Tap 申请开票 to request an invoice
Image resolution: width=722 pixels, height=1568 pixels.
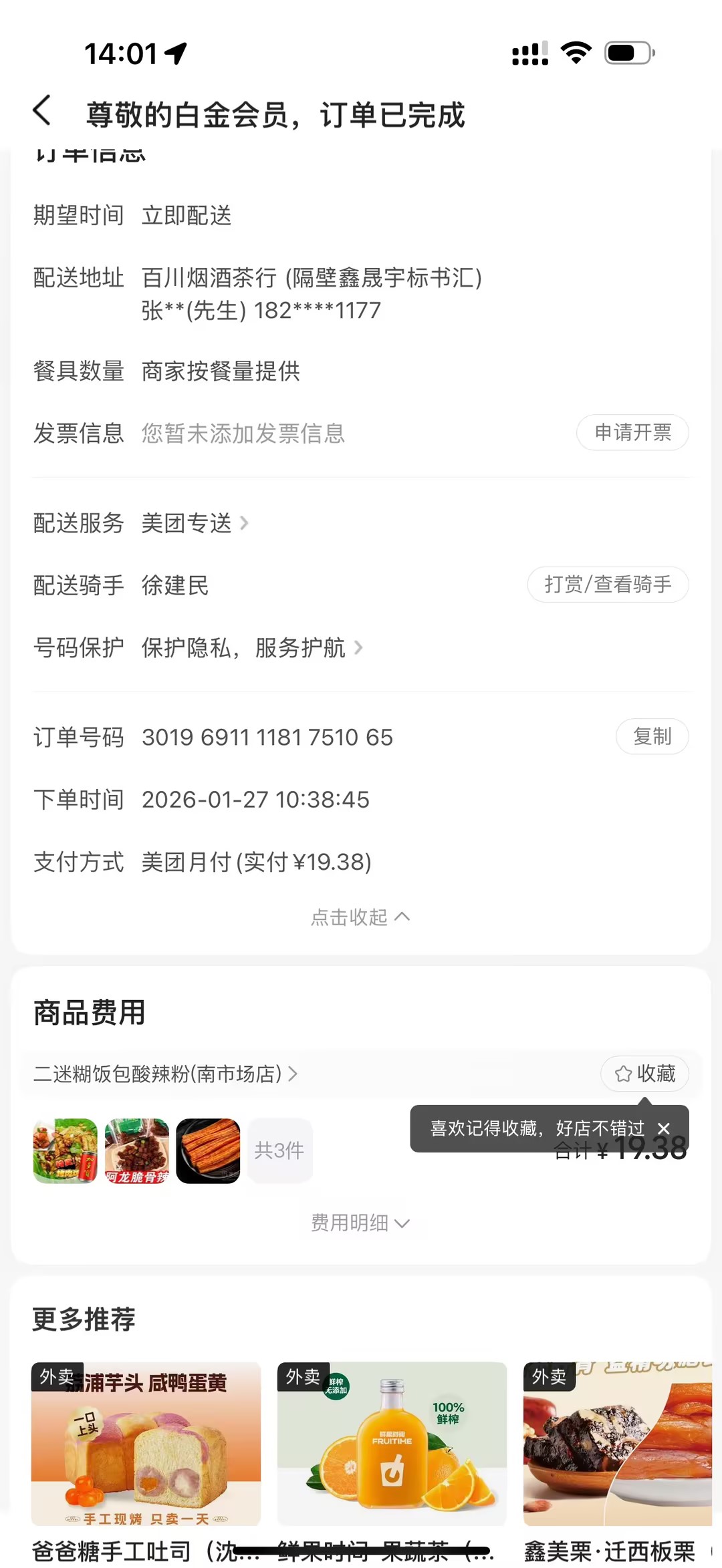tap(632, 433)
